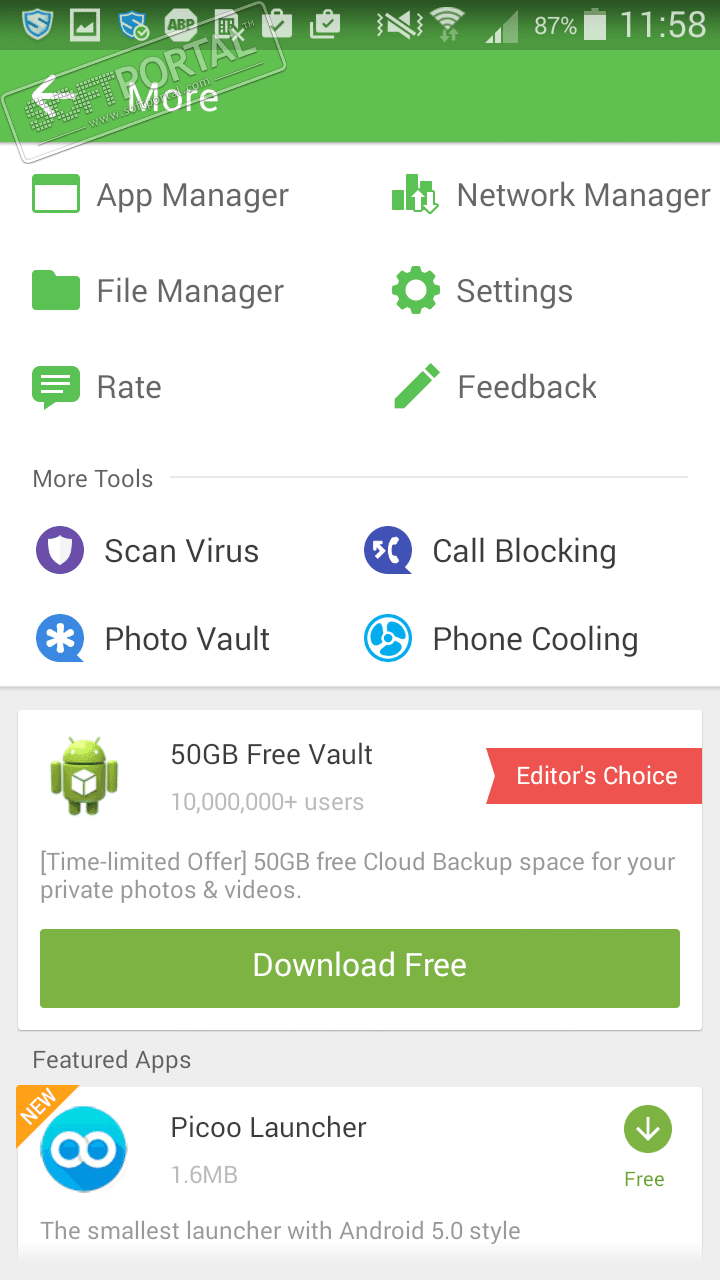Open the Photo Vault tool
Viewport: 720px width, 1280px height.
click(153, 639)
